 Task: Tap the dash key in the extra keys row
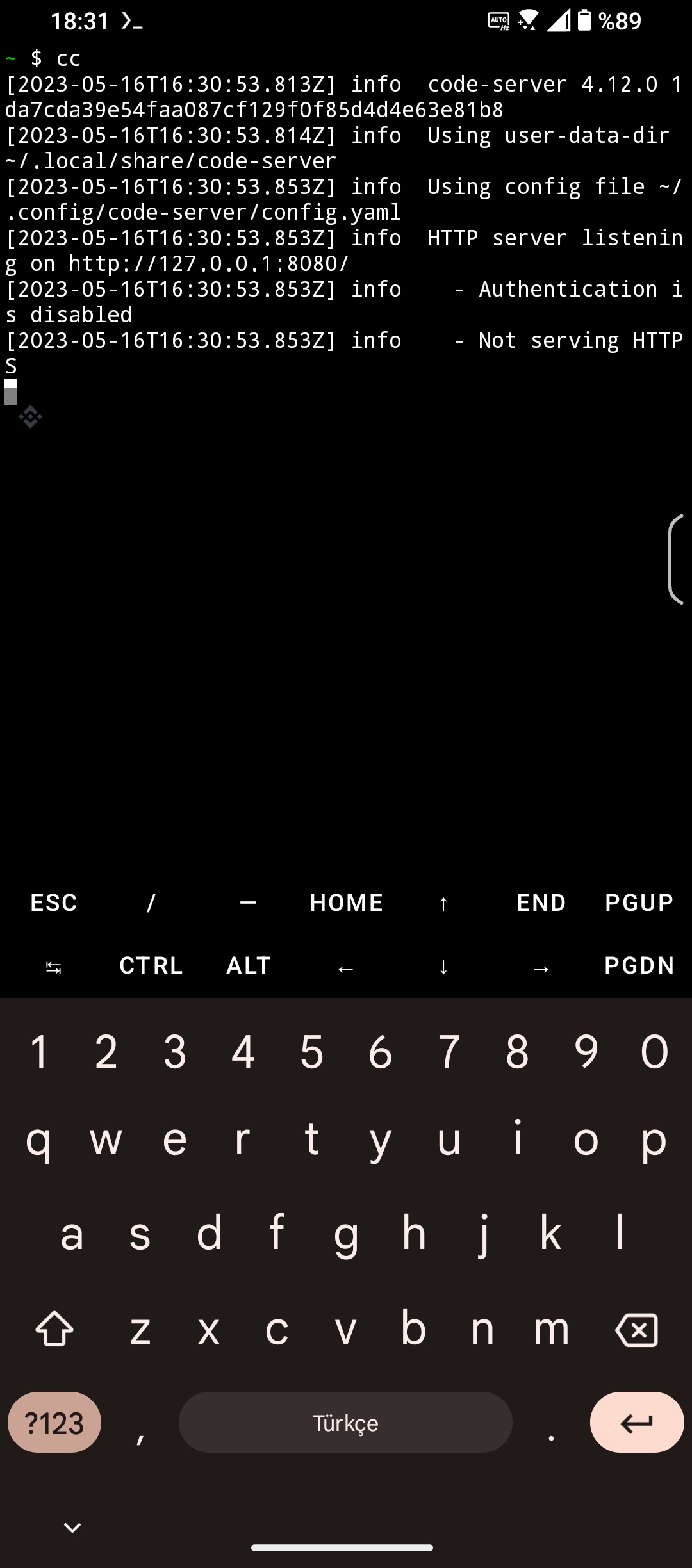(x=249, y=902)
